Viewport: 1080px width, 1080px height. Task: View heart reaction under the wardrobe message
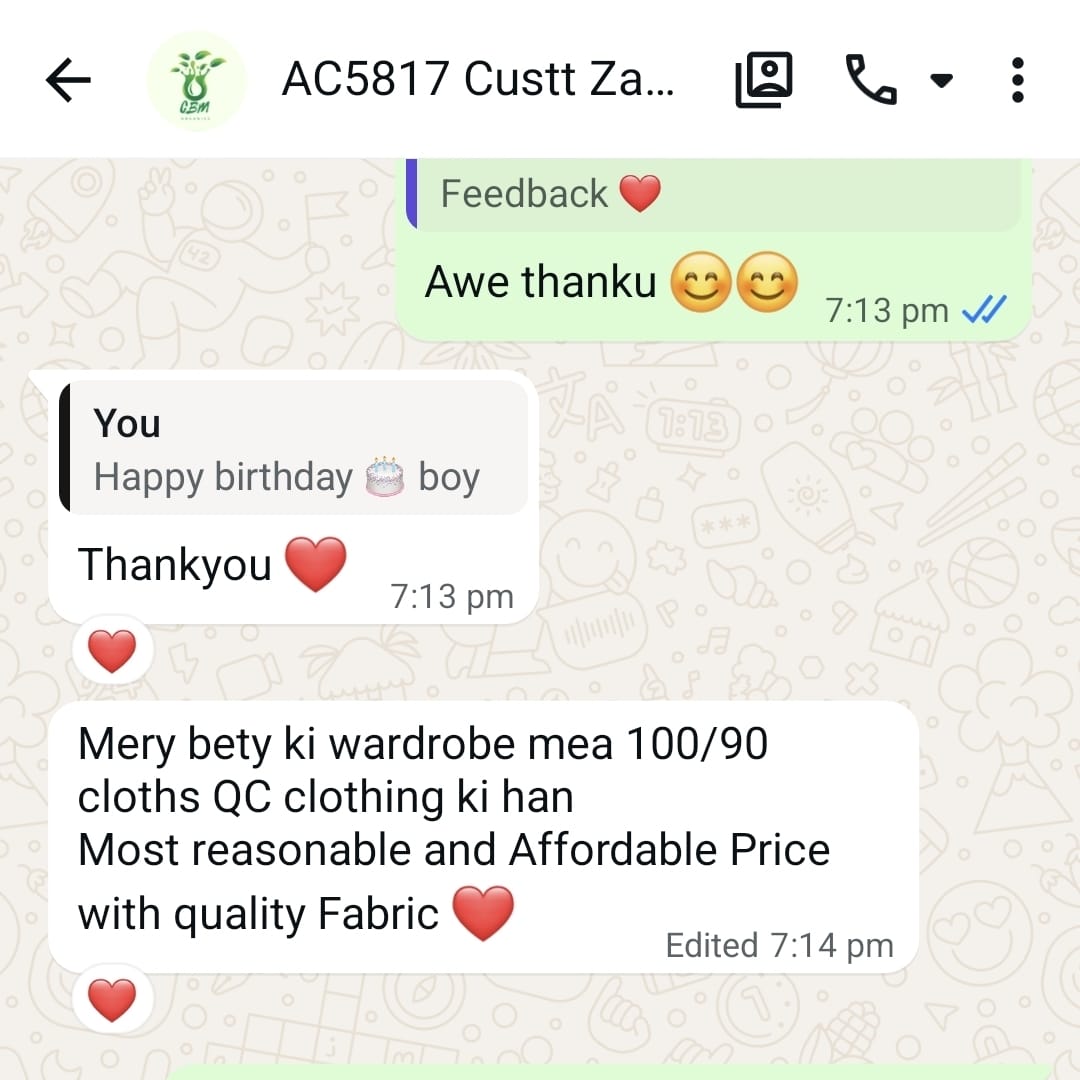pyautogui.click(x=112, y=1000)
